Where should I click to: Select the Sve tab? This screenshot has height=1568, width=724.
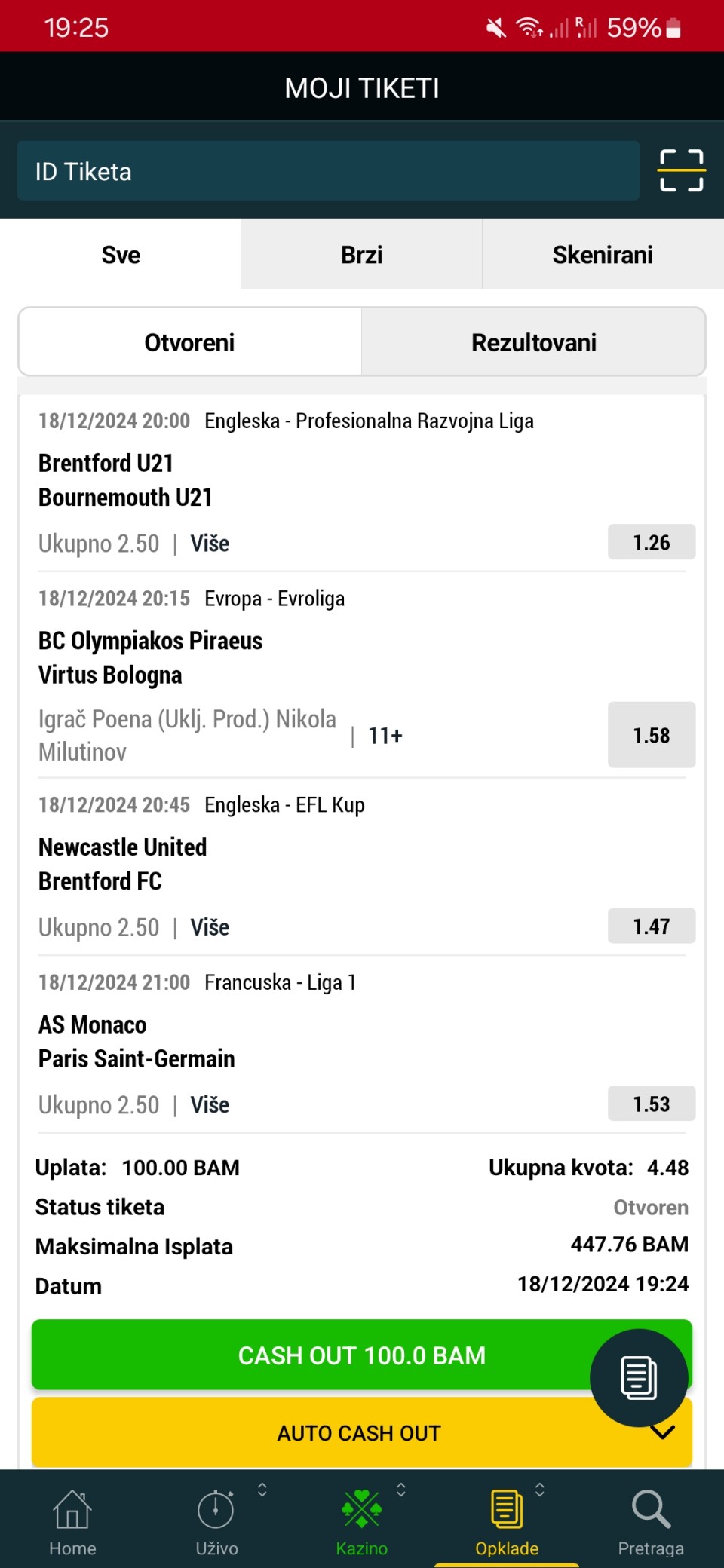click(121, 255)
